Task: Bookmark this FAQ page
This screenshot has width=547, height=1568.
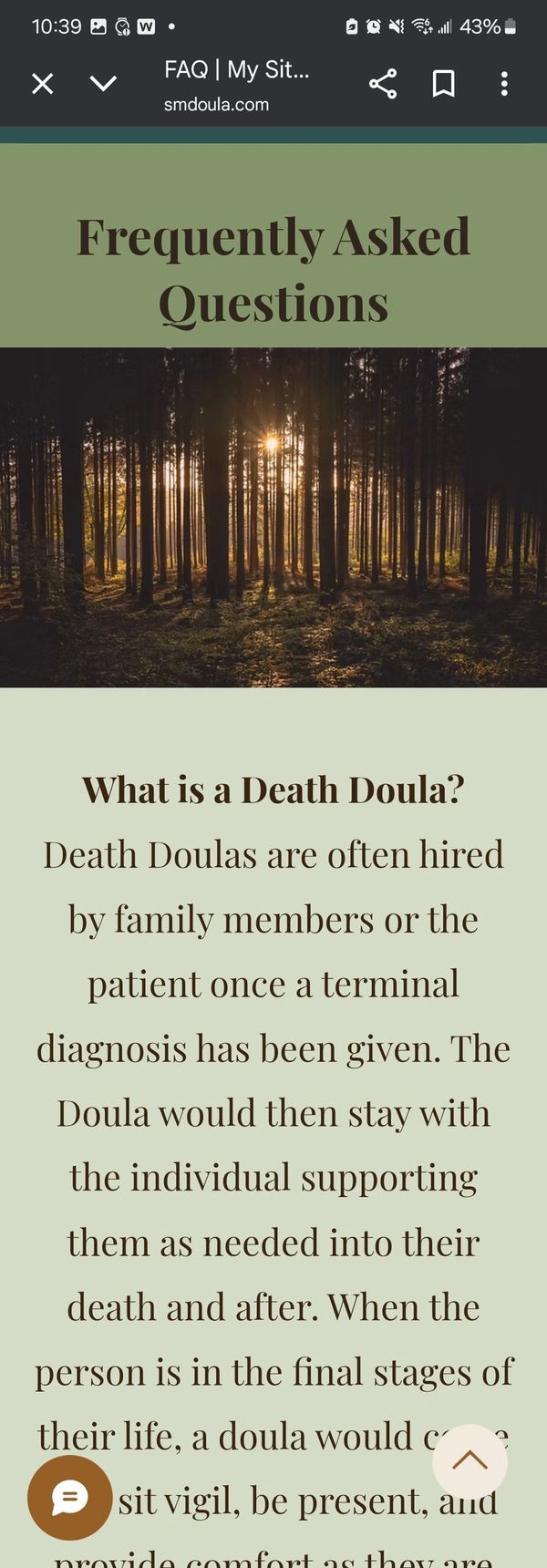Action: 444,84
